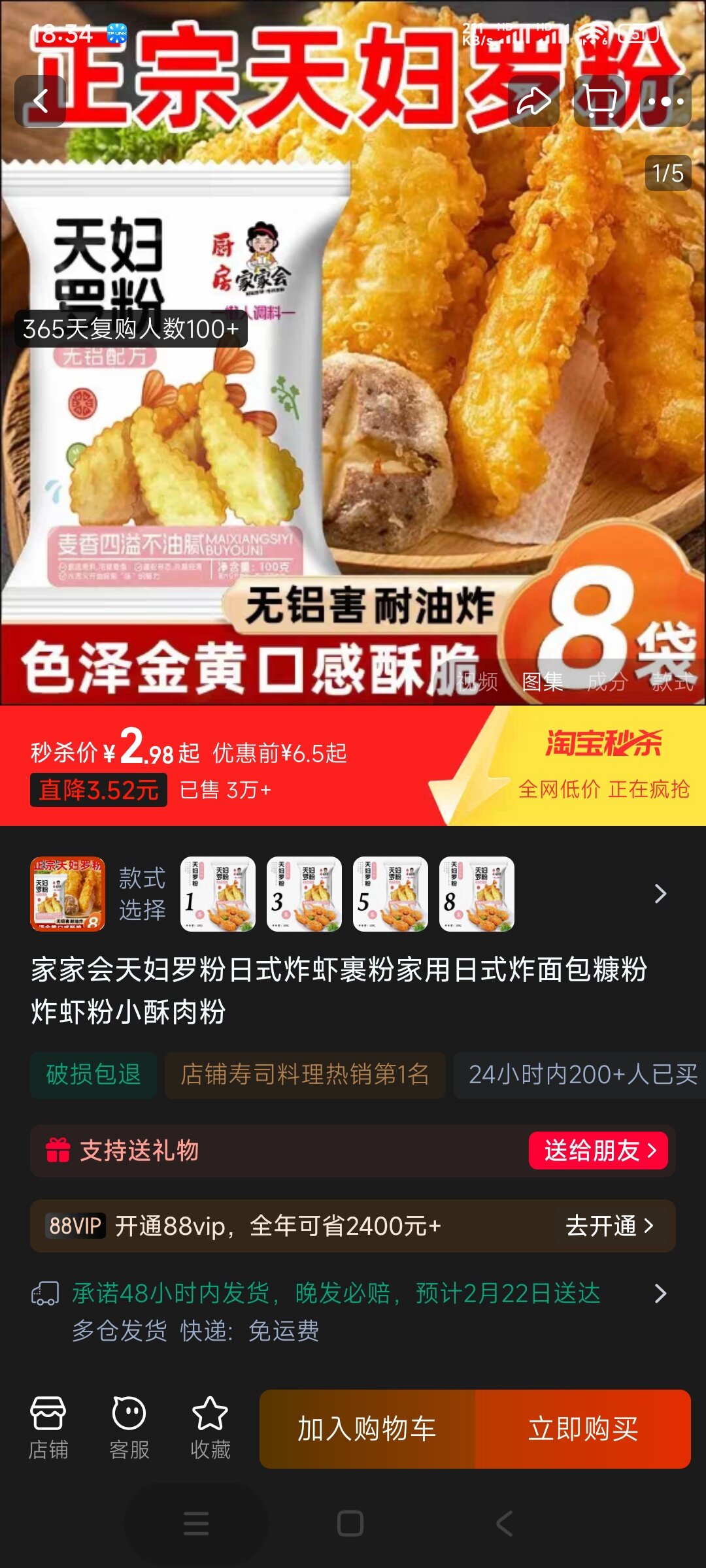Open the shopping cart icon
This screenshot has width=706, height=1568.
(599, 101)
